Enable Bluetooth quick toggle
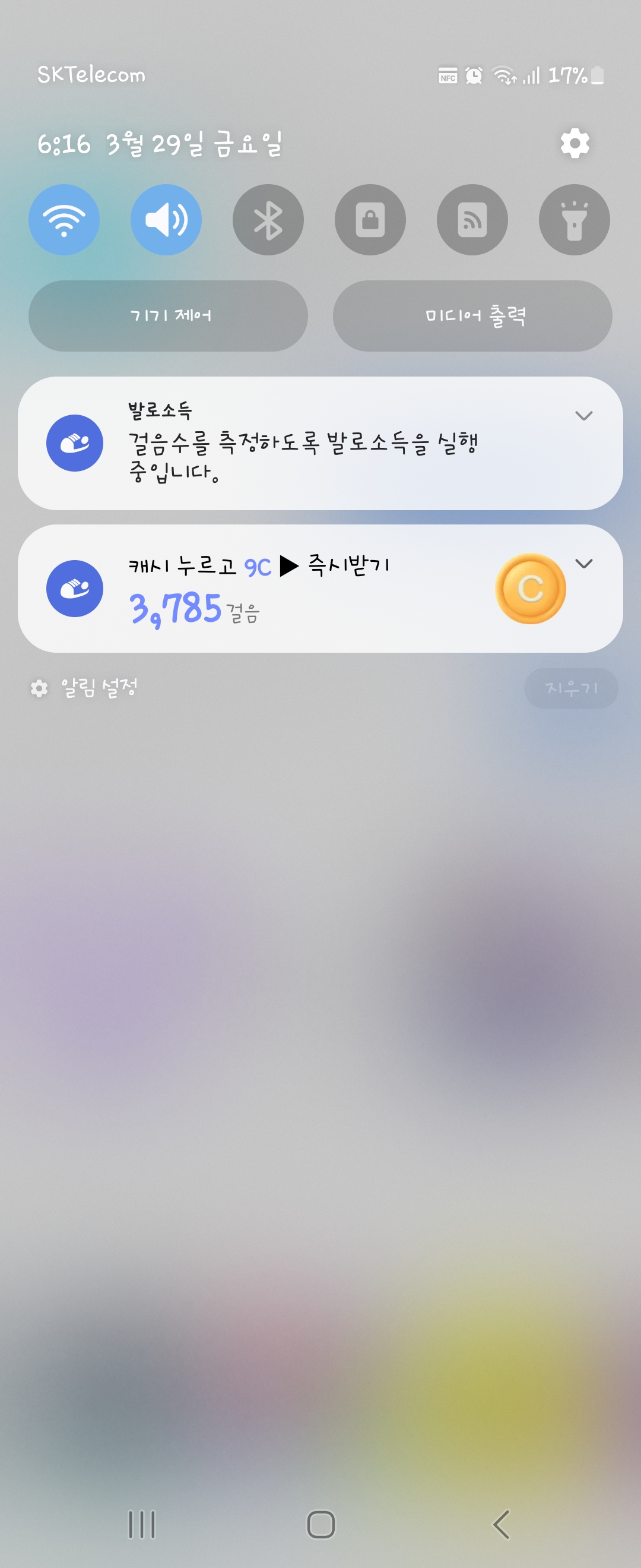 pyautogui.click(x=268, y=220)
